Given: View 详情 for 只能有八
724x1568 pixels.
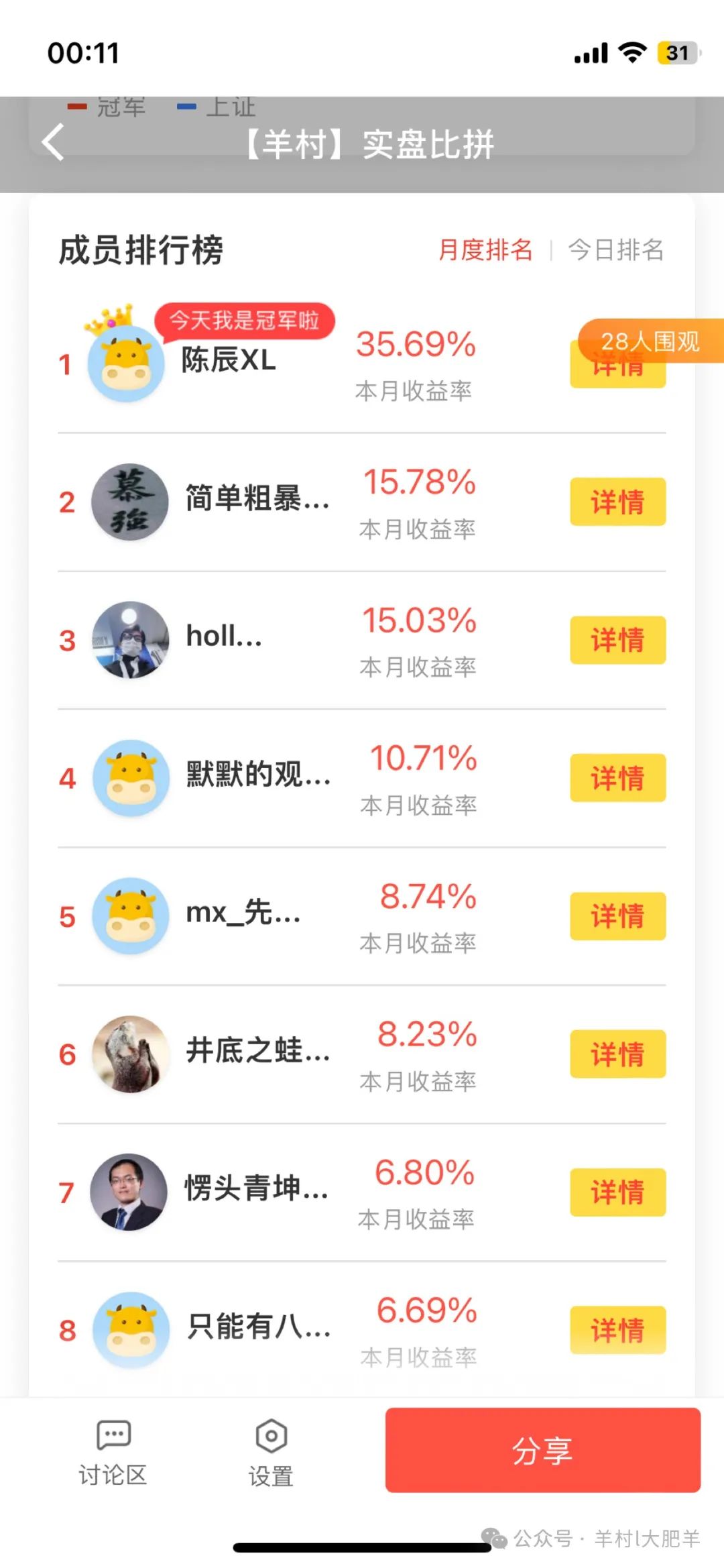Looking at the screenshot, I should pos(617,1330).
